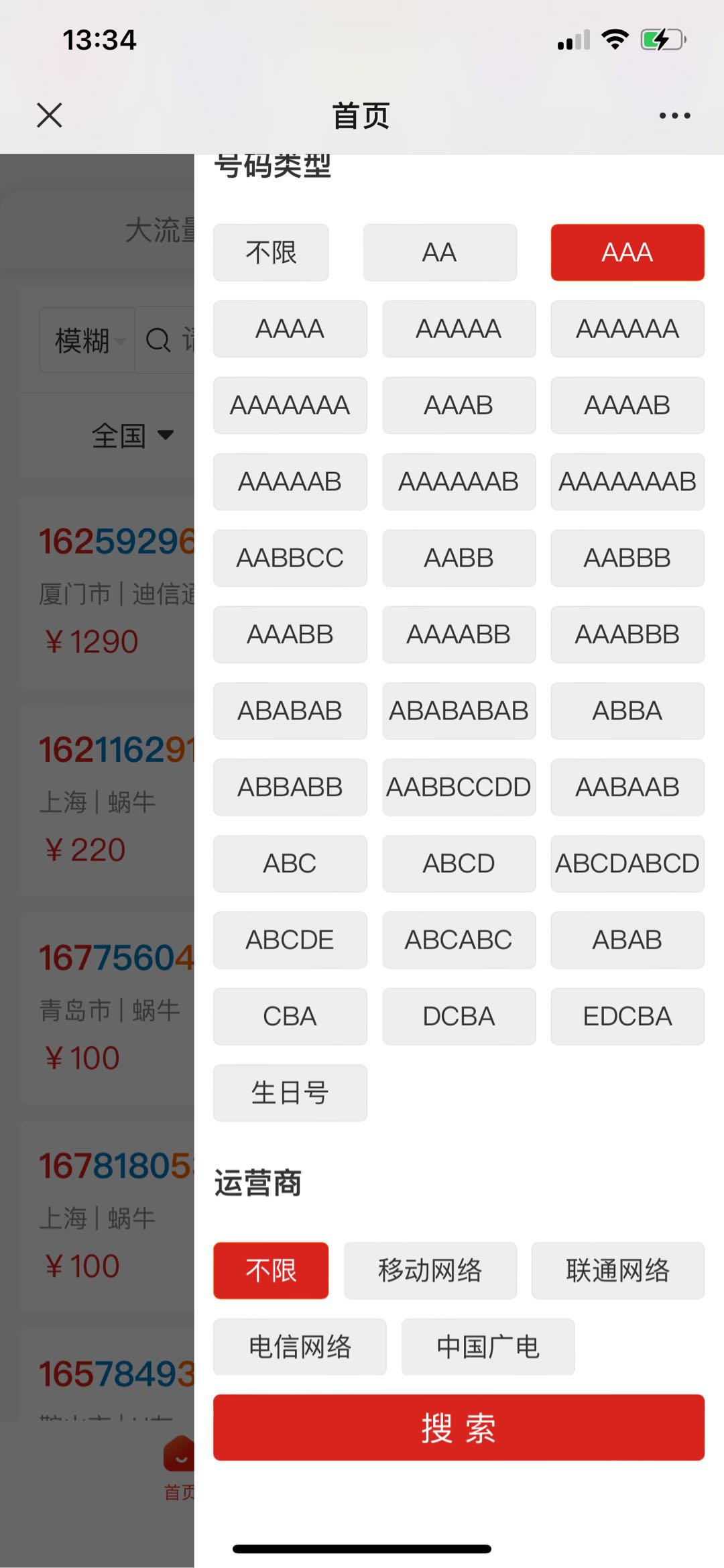Tap the ABCABC pattern option
The width and height of the screenshot is (724, 1568).
click(459, 940)
